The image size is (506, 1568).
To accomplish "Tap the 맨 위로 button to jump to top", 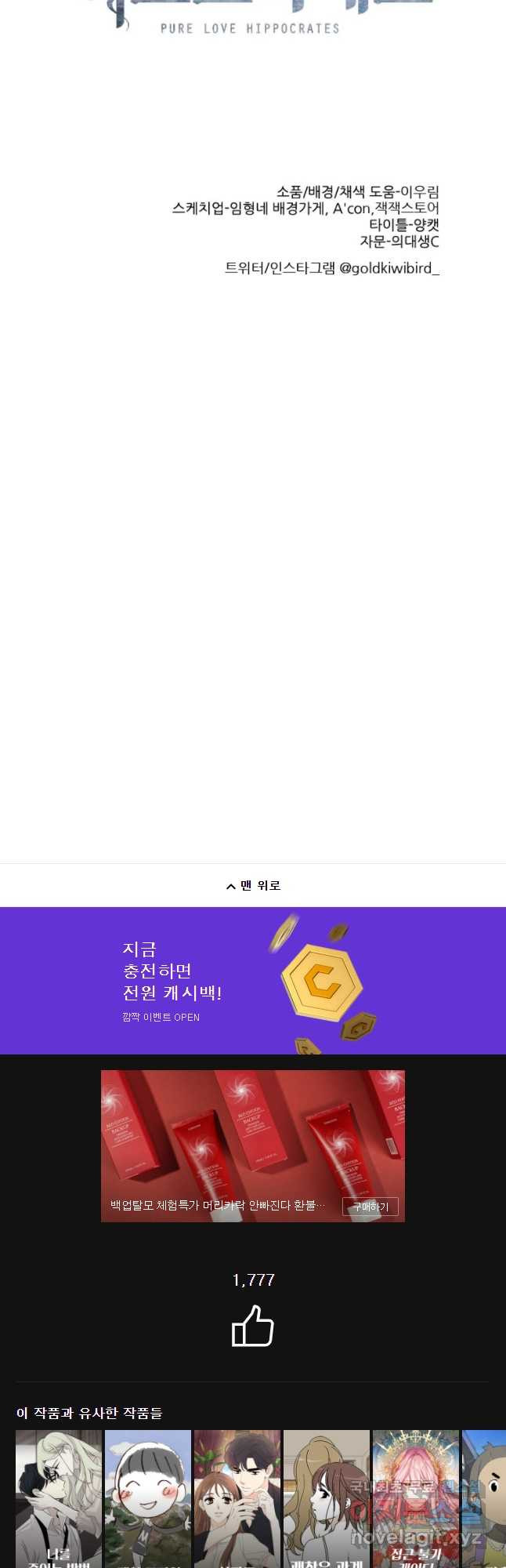I will pyautogui.click(x=253, y=885).
